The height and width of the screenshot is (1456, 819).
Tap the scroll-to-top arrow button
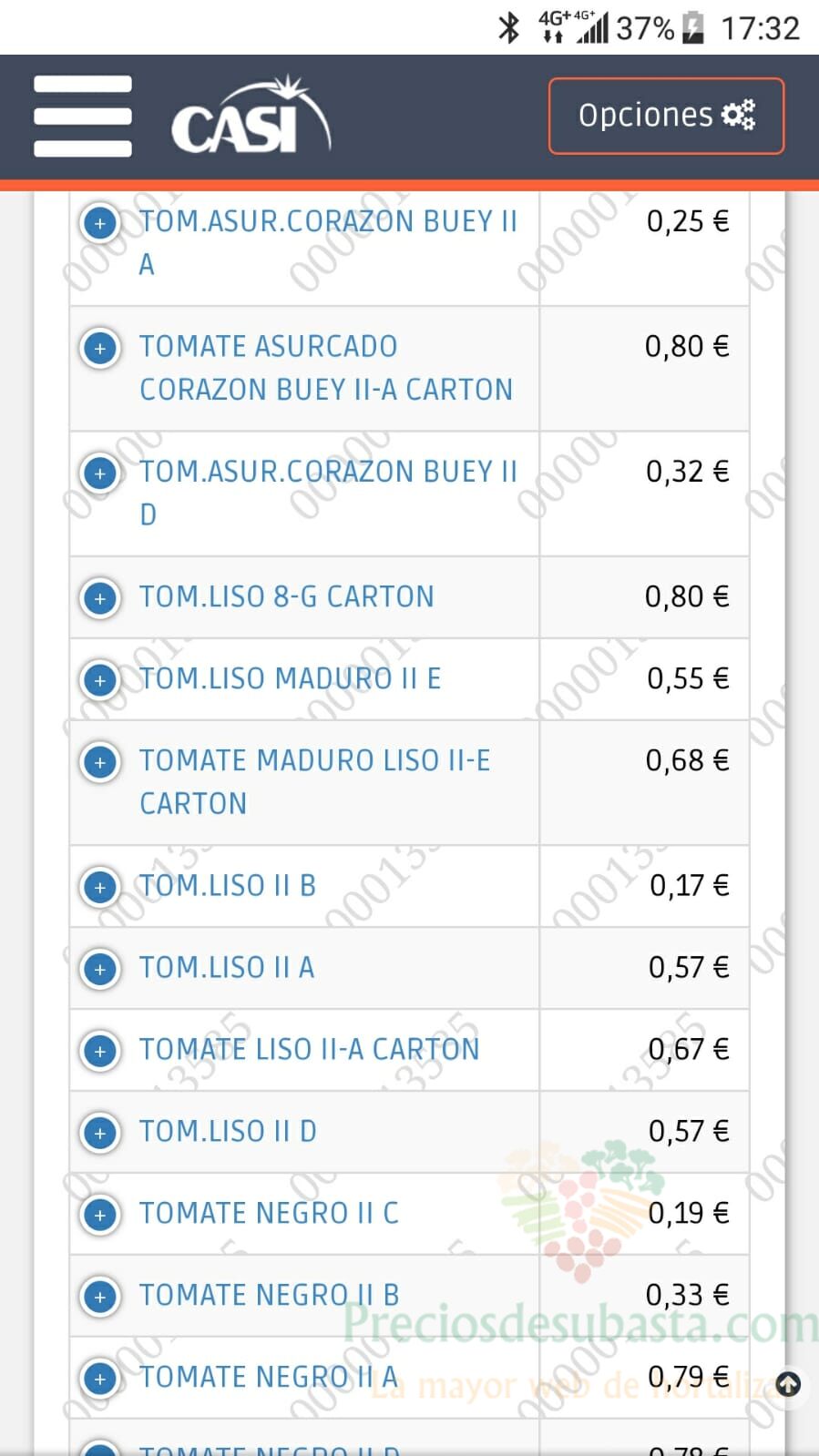tap(788, 1385)
